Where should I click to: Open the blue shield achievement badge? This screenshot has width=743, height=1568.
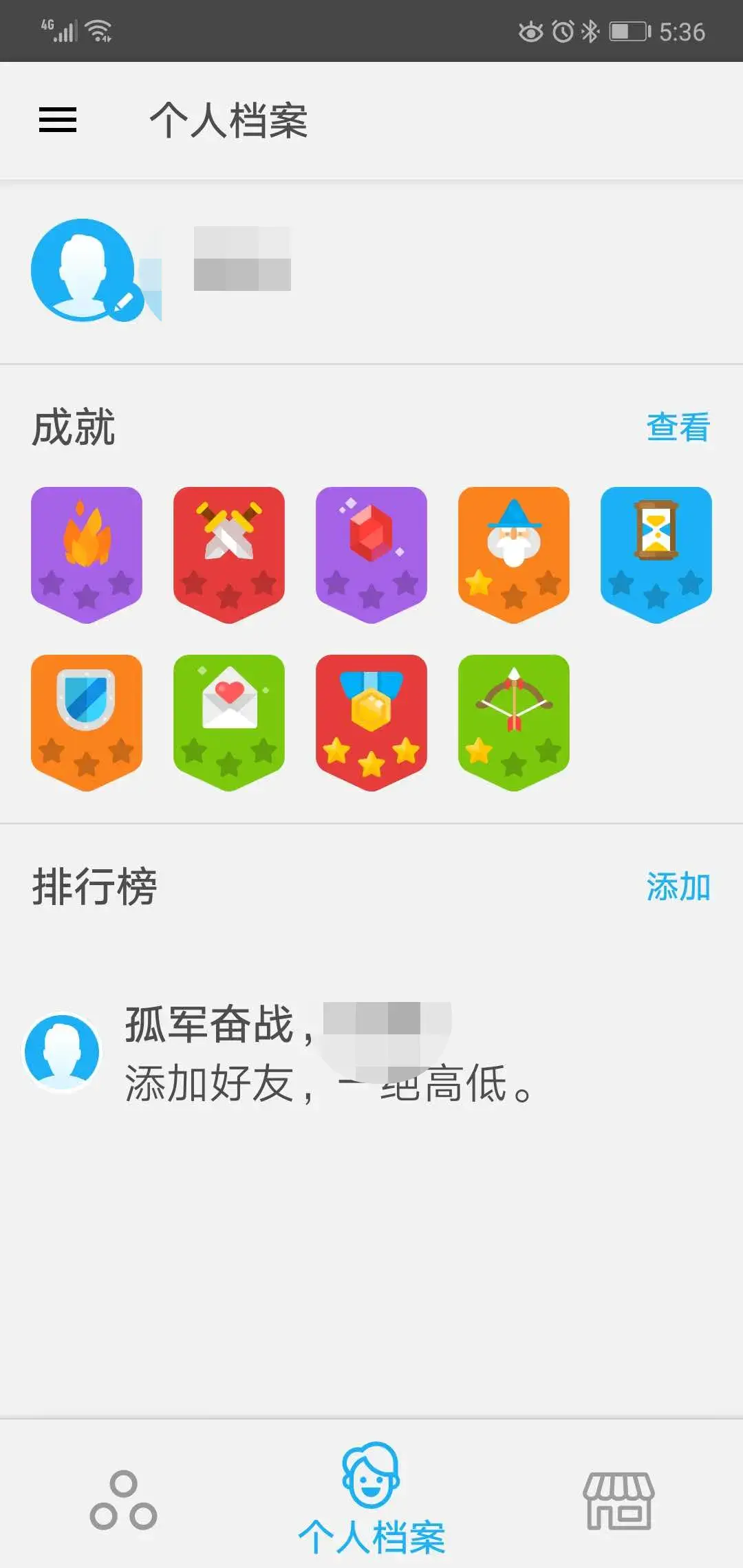87,721
